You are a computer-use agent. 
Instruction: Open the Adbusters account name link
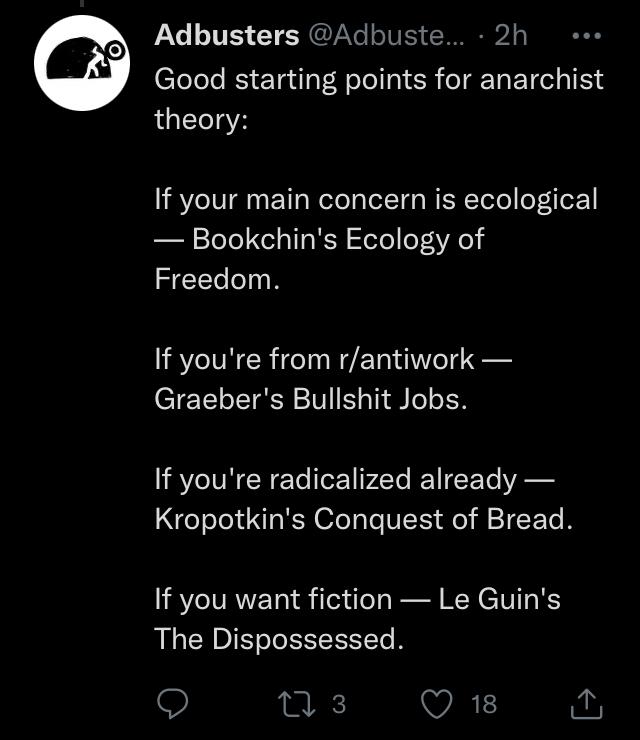(x=226, y=35)
